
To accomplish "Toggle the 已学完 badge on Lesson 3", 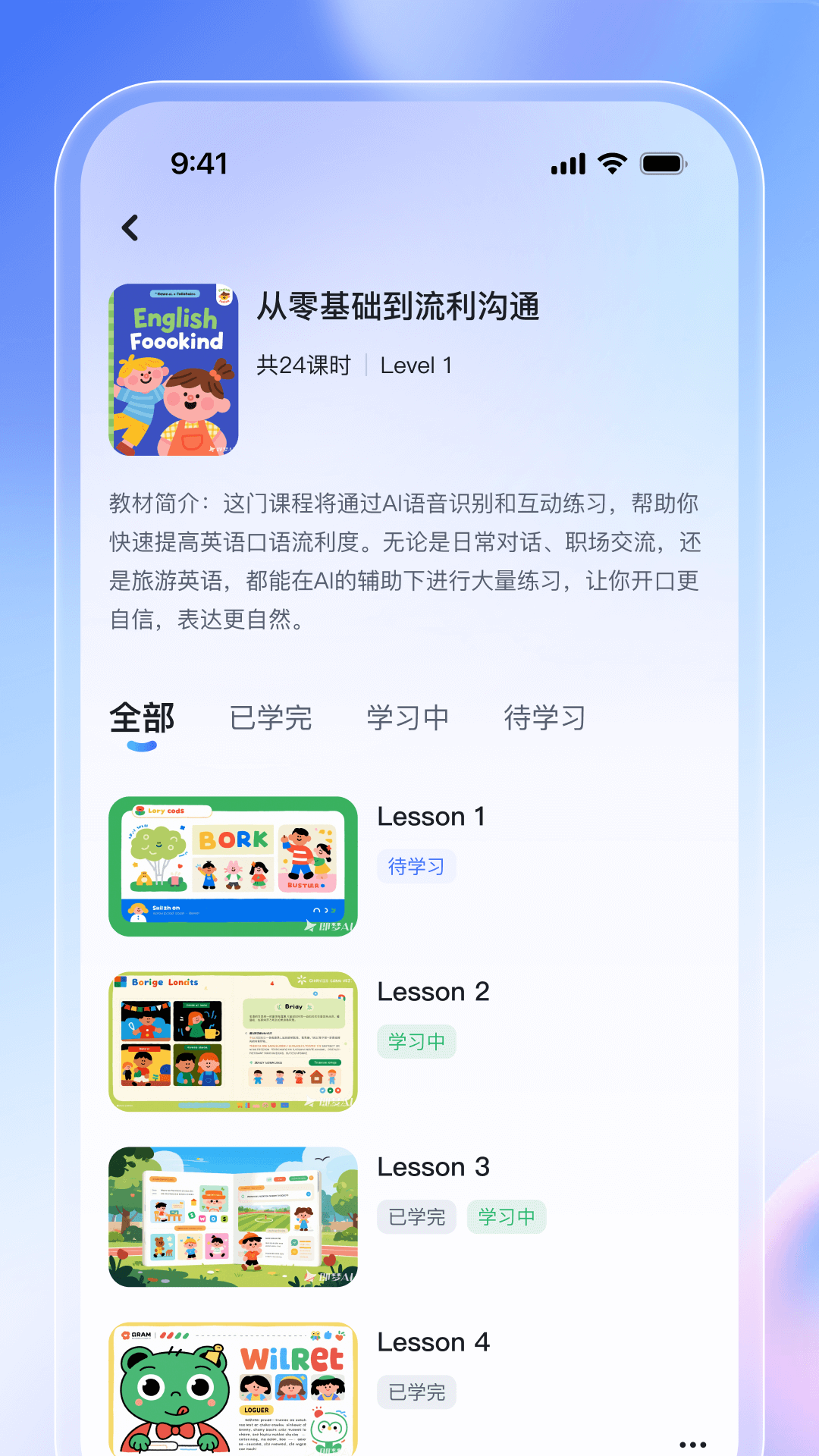I will (x=416, y=1216).
